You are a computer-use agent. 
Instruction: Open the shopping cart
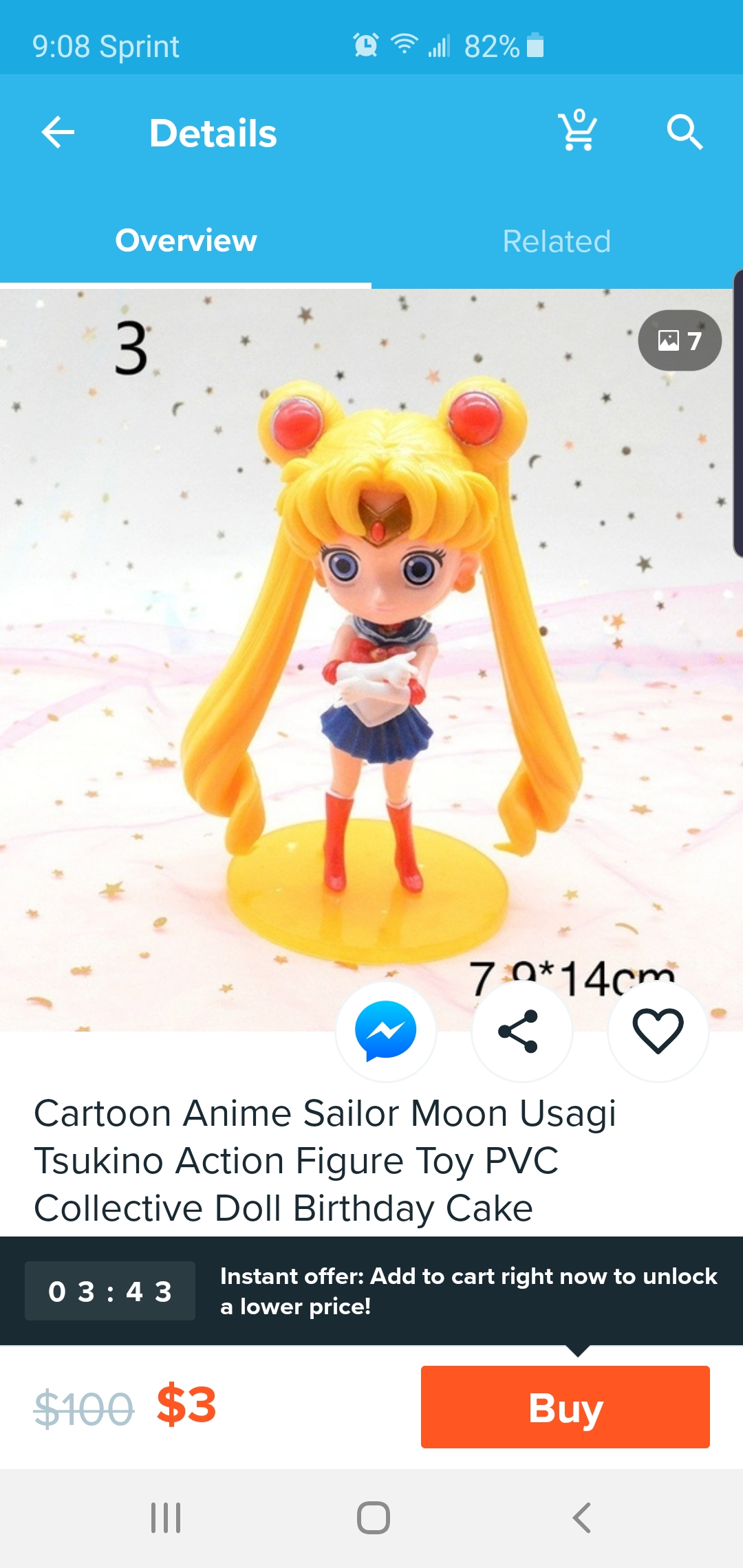[577, 130]
